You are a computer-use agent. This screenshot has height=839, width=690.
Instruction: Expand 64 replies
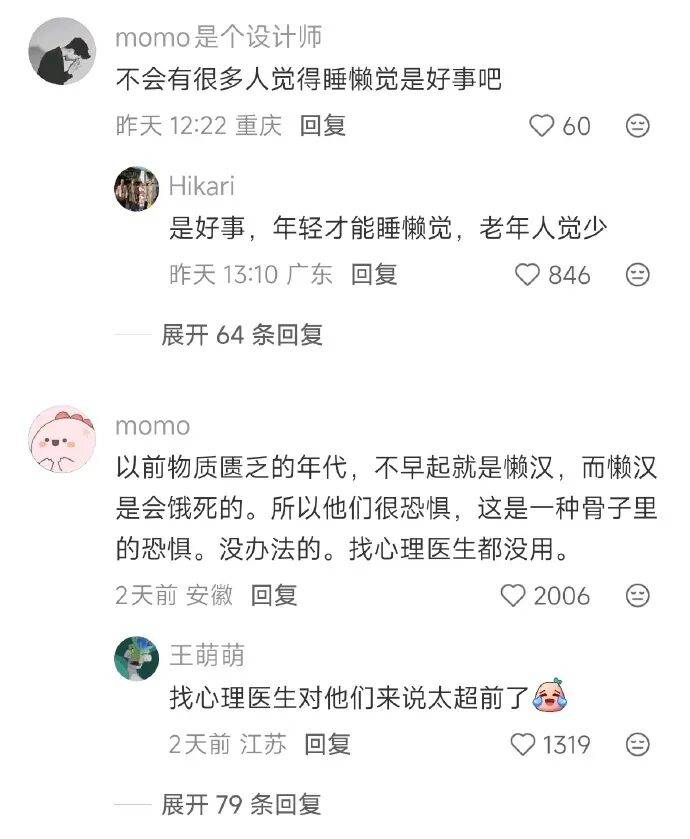[242, 334]
